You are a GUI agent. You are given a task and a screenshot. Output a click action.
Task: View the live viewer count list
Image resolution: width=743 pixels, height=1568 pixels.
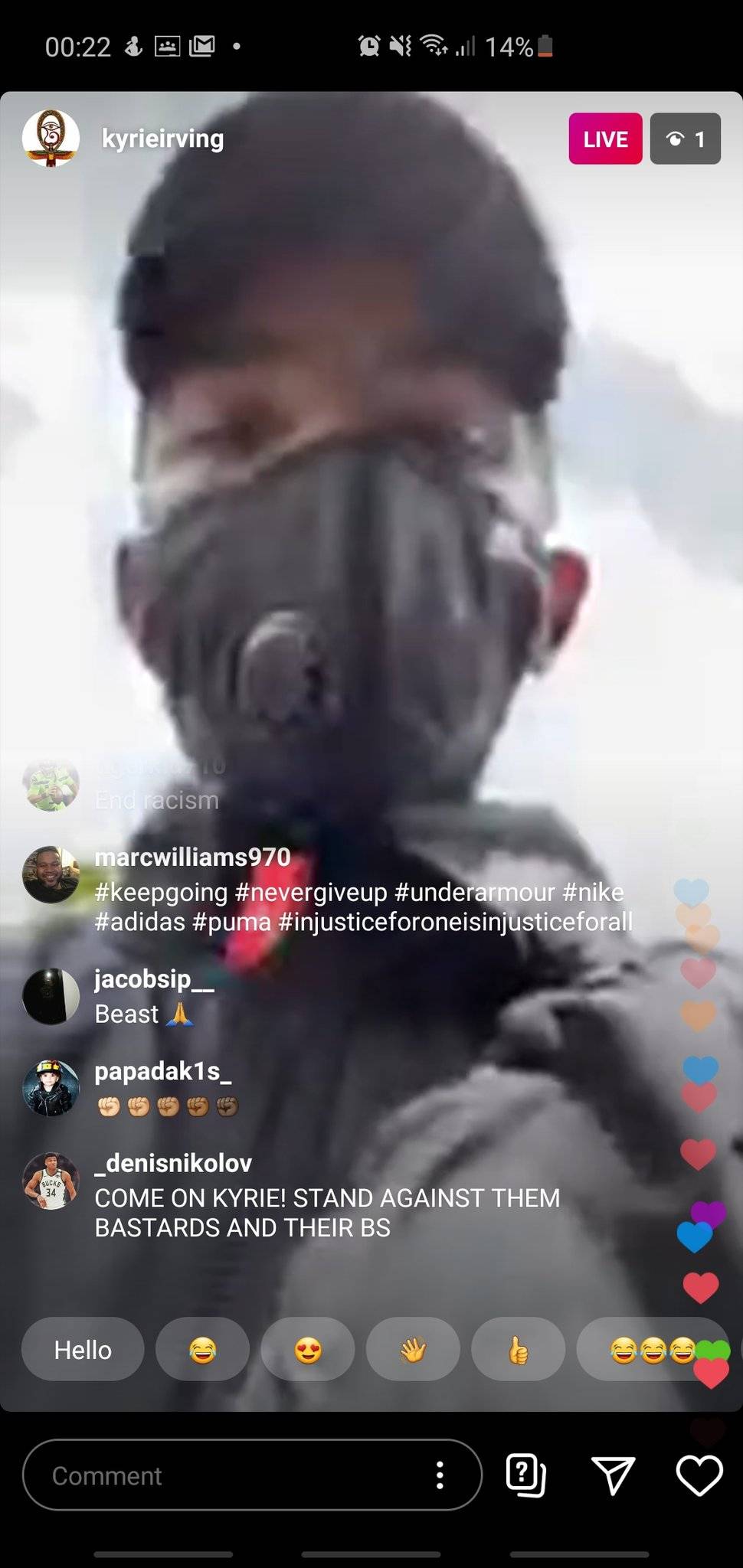pyautogui.click(x=685, y=139)
